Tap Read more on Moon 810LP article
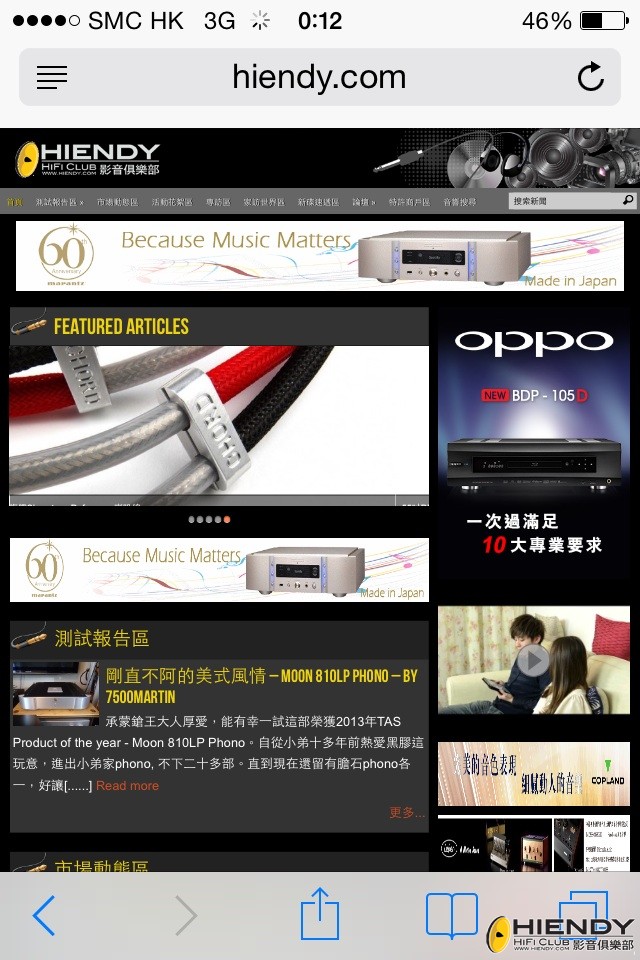Screen dimensions: 640x960 click(127, 786)
